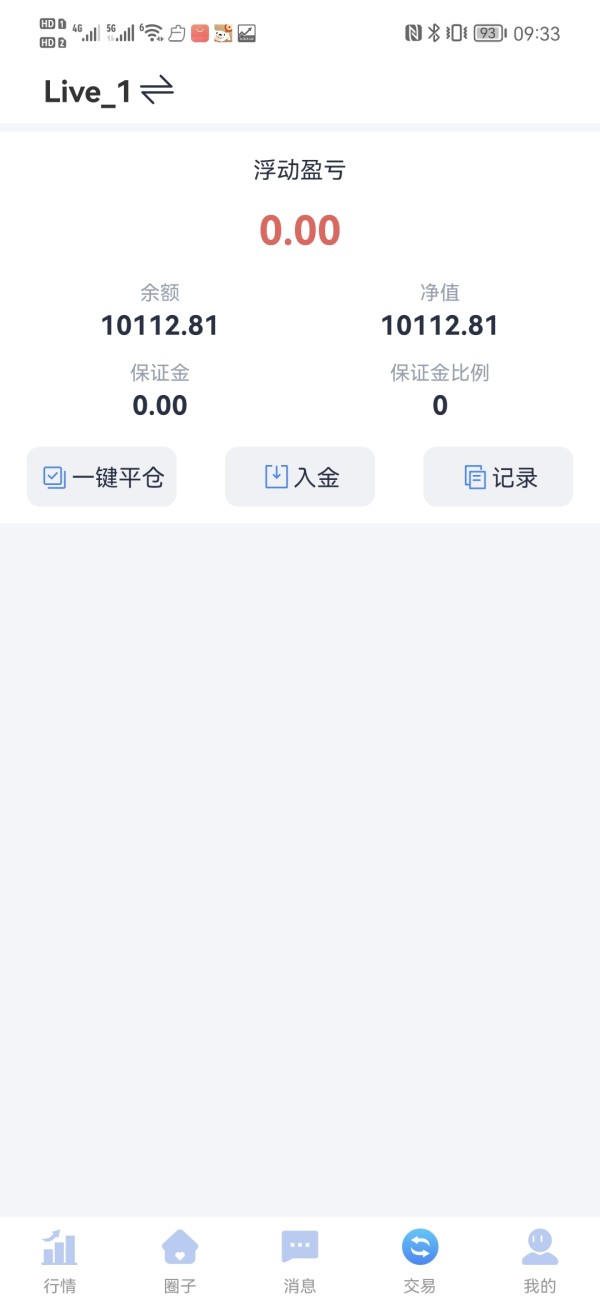Switch account via Live_1 swap icon

157,91
